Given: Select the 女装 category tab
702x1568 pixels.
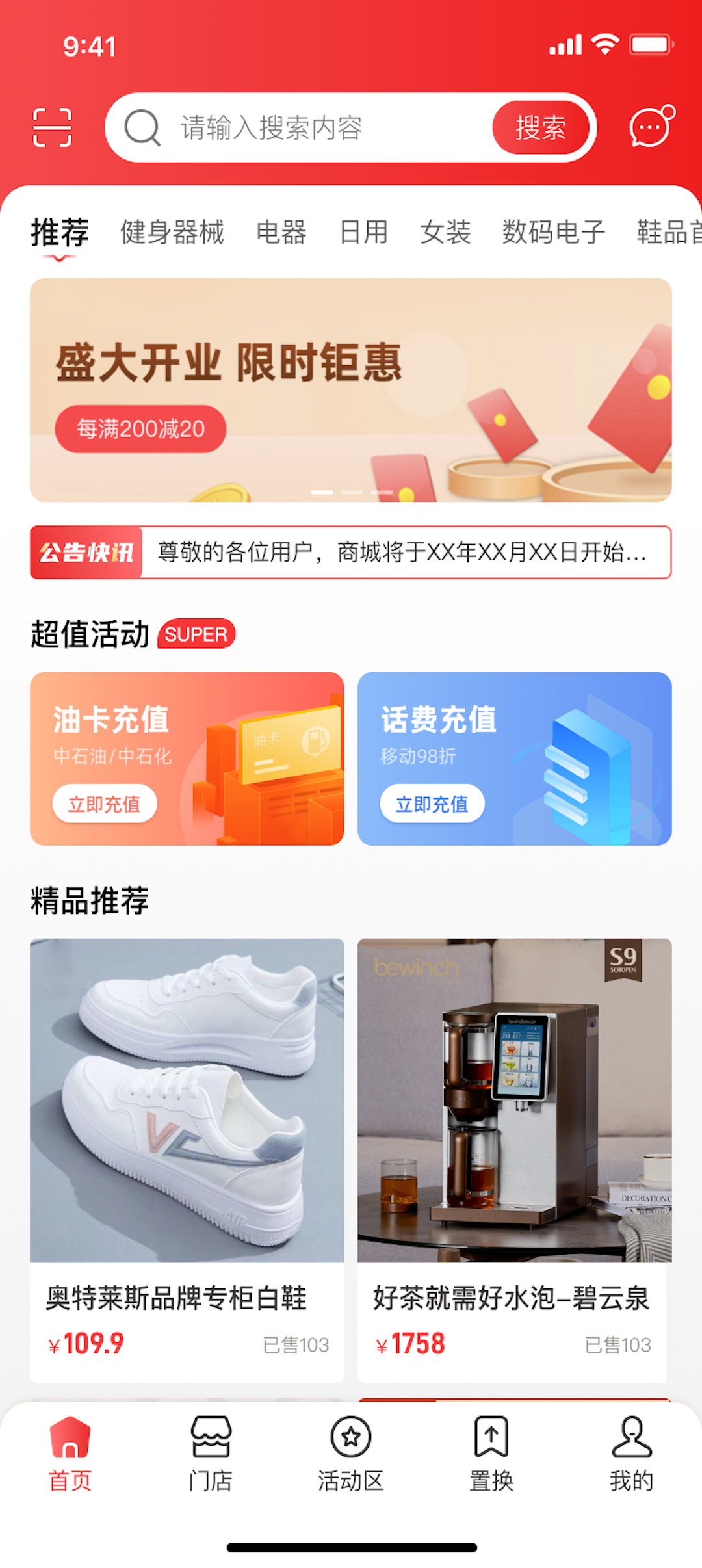Looking at the screenshot, I should pyautogui.click(x=445, y=232).
